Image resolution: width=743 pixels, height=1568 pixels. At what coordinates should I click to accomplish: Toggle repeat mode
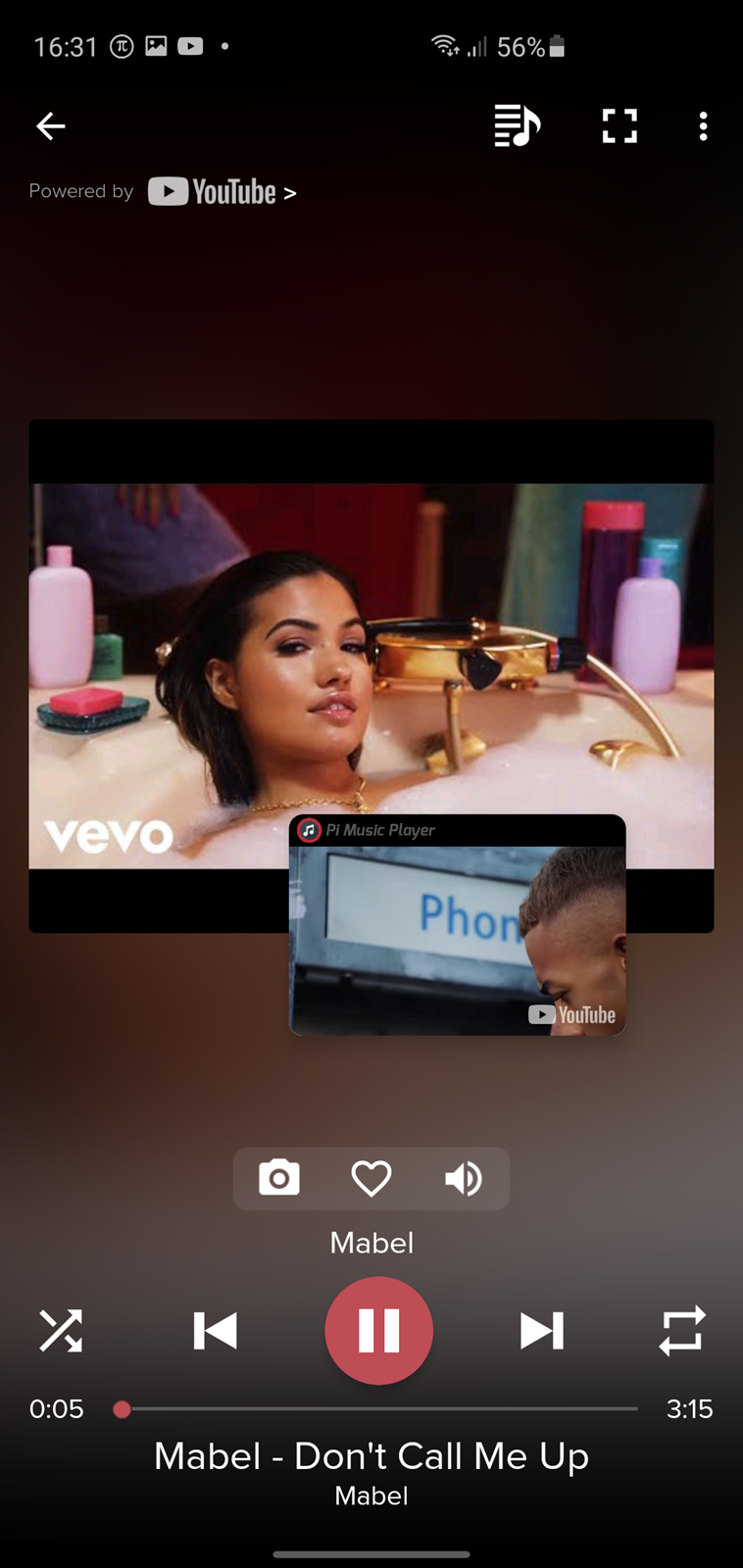point(682,1331)
